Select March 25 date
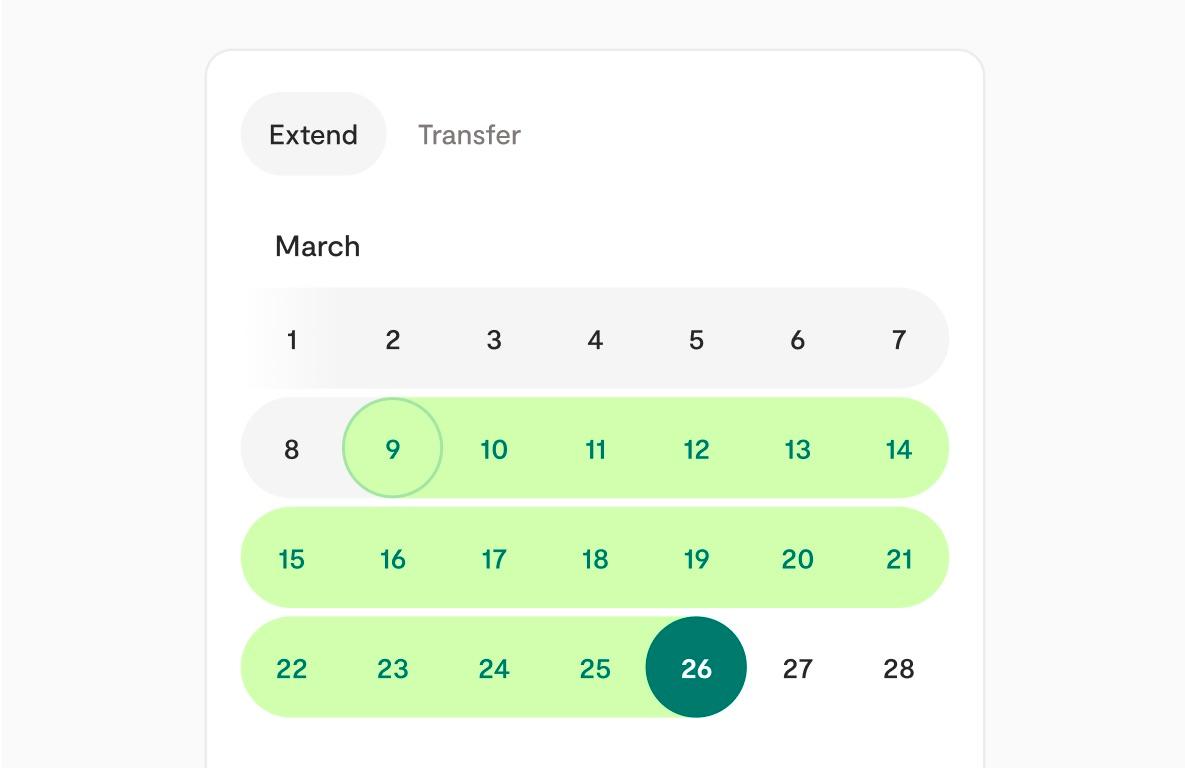Viewport: 1185px width, 768px height. click(x=595, y=668)
